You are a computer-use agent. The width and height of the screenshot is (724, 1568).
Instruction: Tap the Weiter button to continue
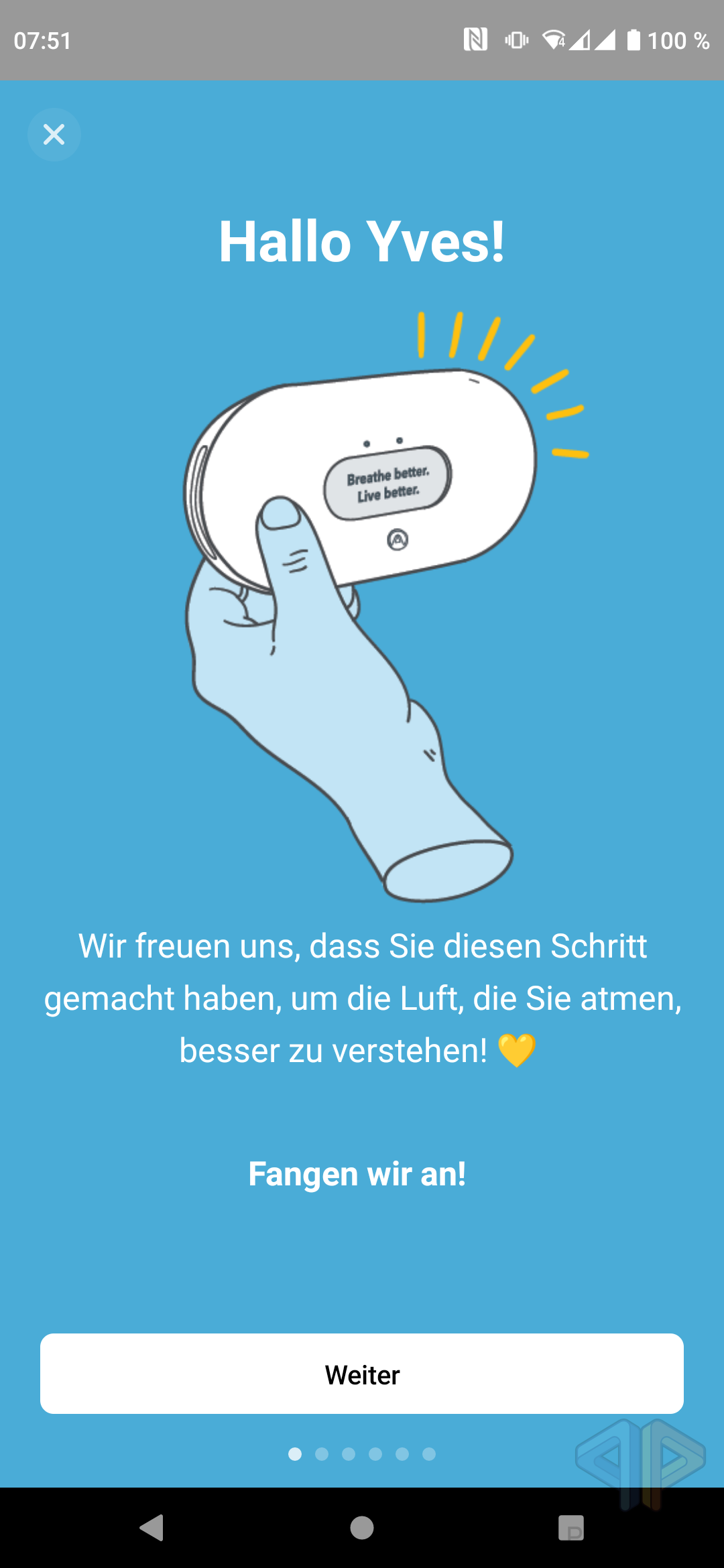(362, 1374)
